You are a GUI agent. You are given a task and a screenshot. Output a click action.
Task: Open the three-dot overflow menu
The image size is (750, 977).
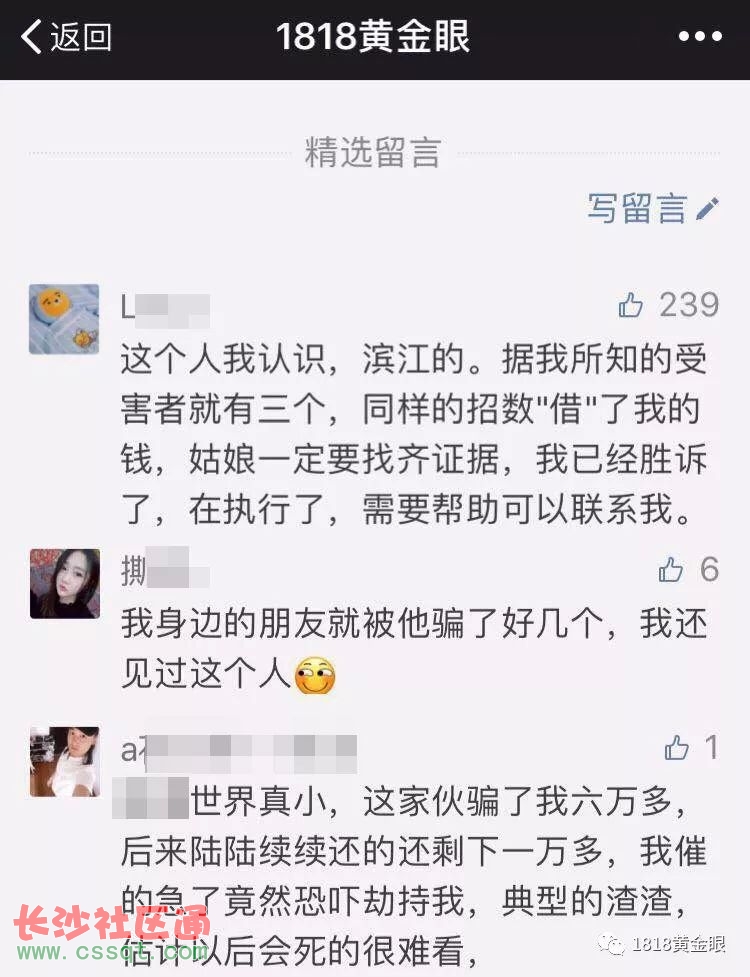pyautogui.click(x=699, y=38)
